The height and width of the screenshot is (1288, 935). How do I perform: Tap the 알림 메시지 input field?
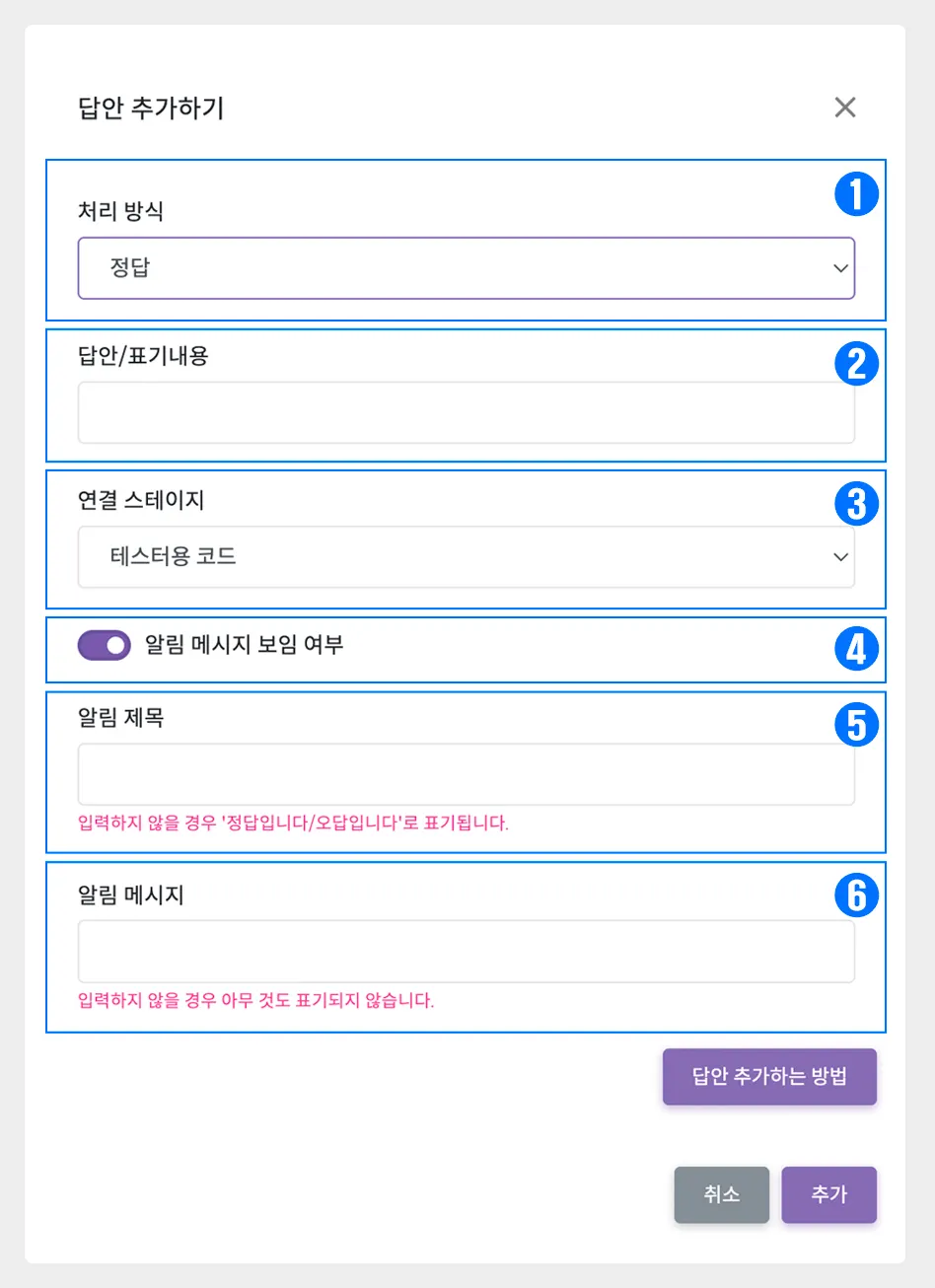(466, 952)
